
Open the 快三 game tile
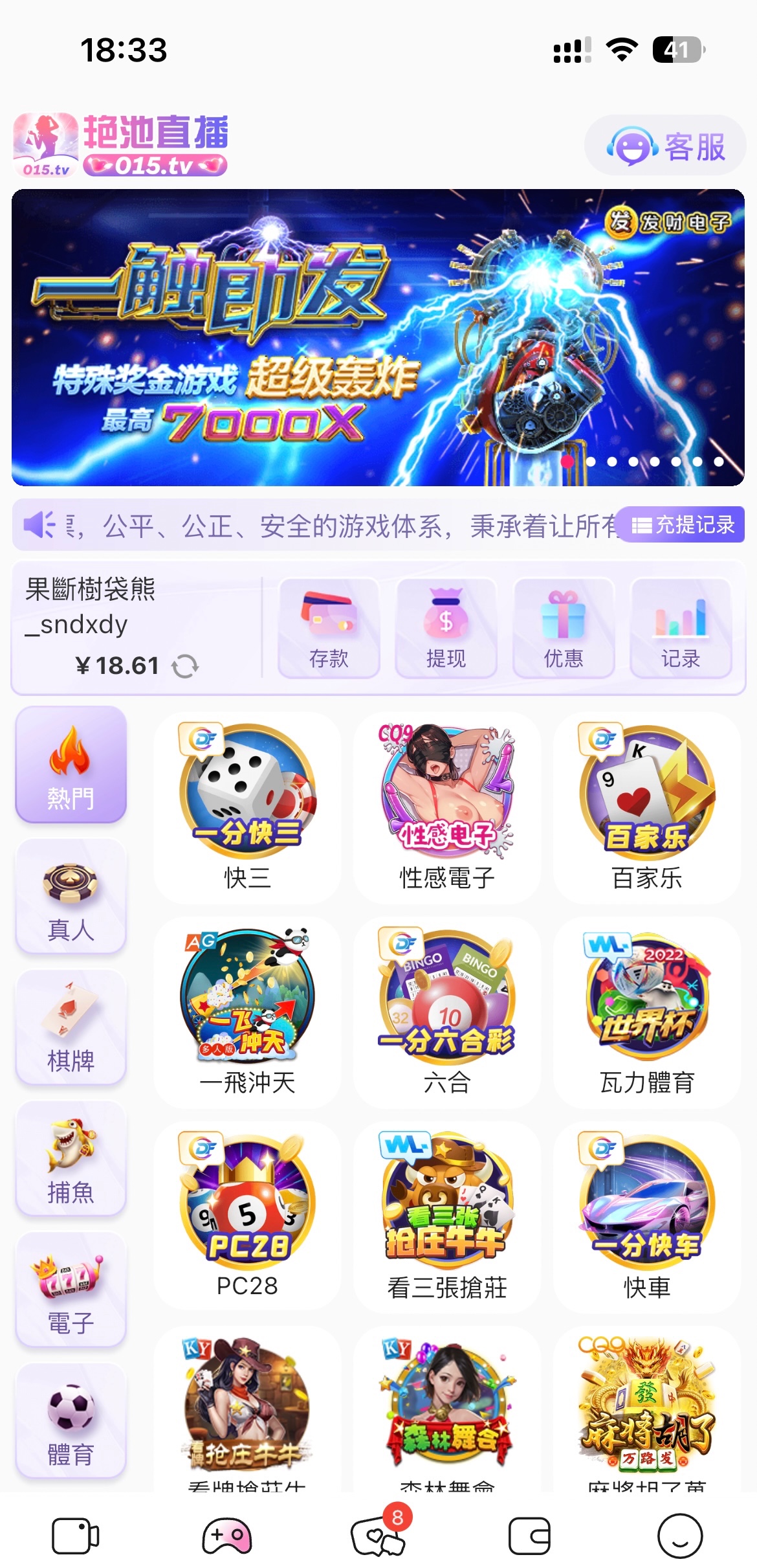(247, 807)
